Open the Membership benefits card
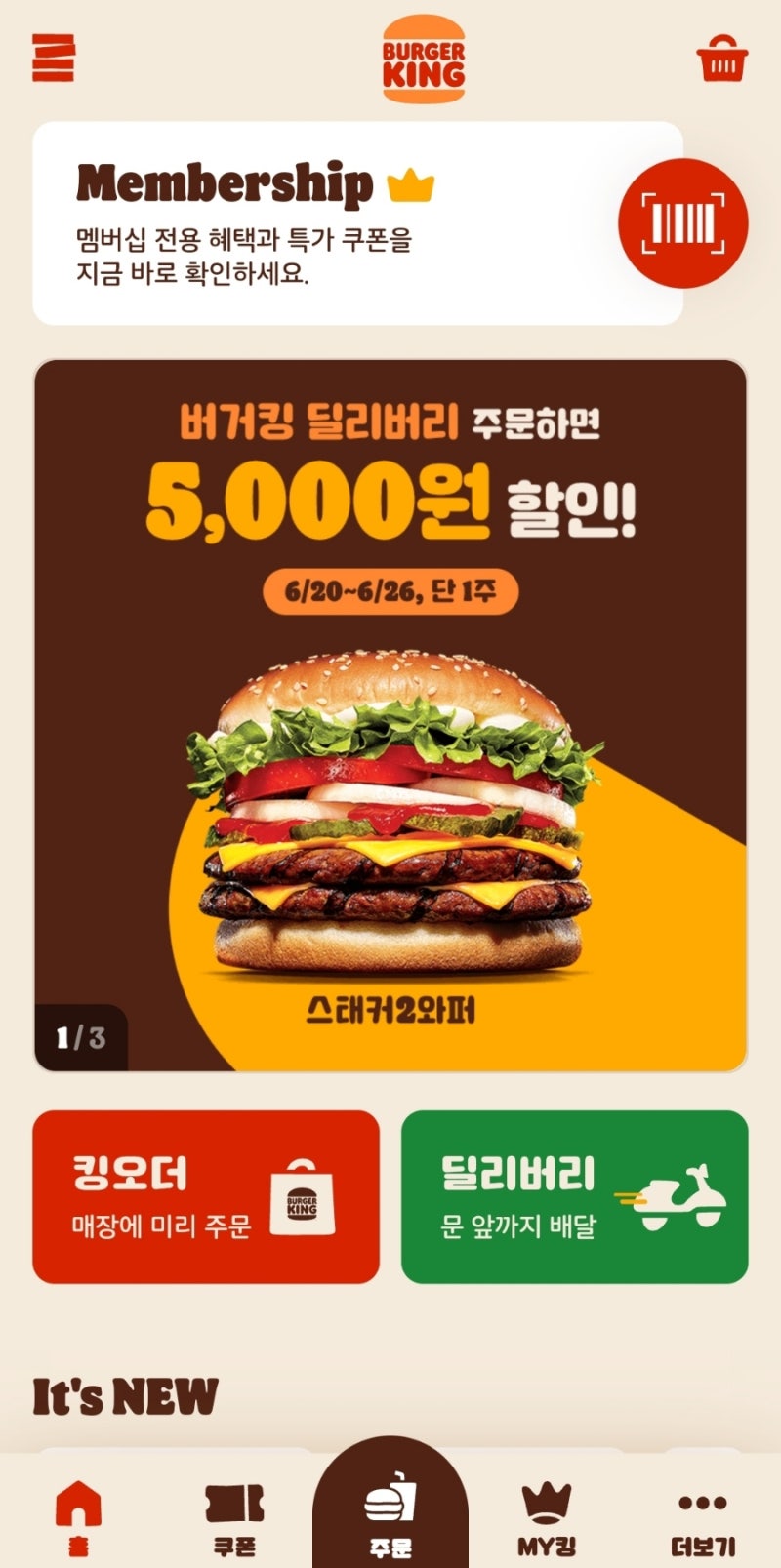Screen dimensions: 781x1568 322,223
